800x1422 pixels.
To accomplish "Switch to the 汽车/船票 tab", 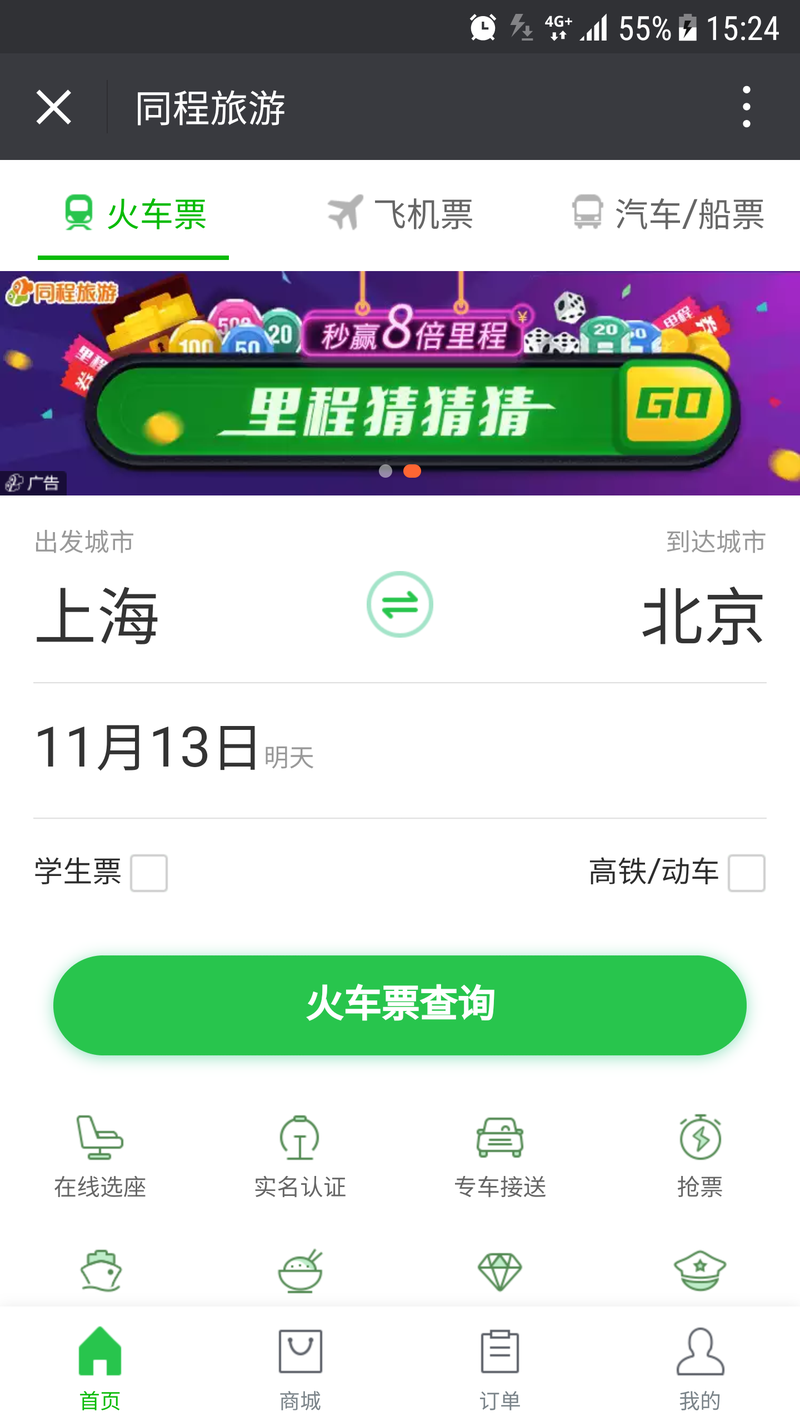I will [x=668, y=214].
